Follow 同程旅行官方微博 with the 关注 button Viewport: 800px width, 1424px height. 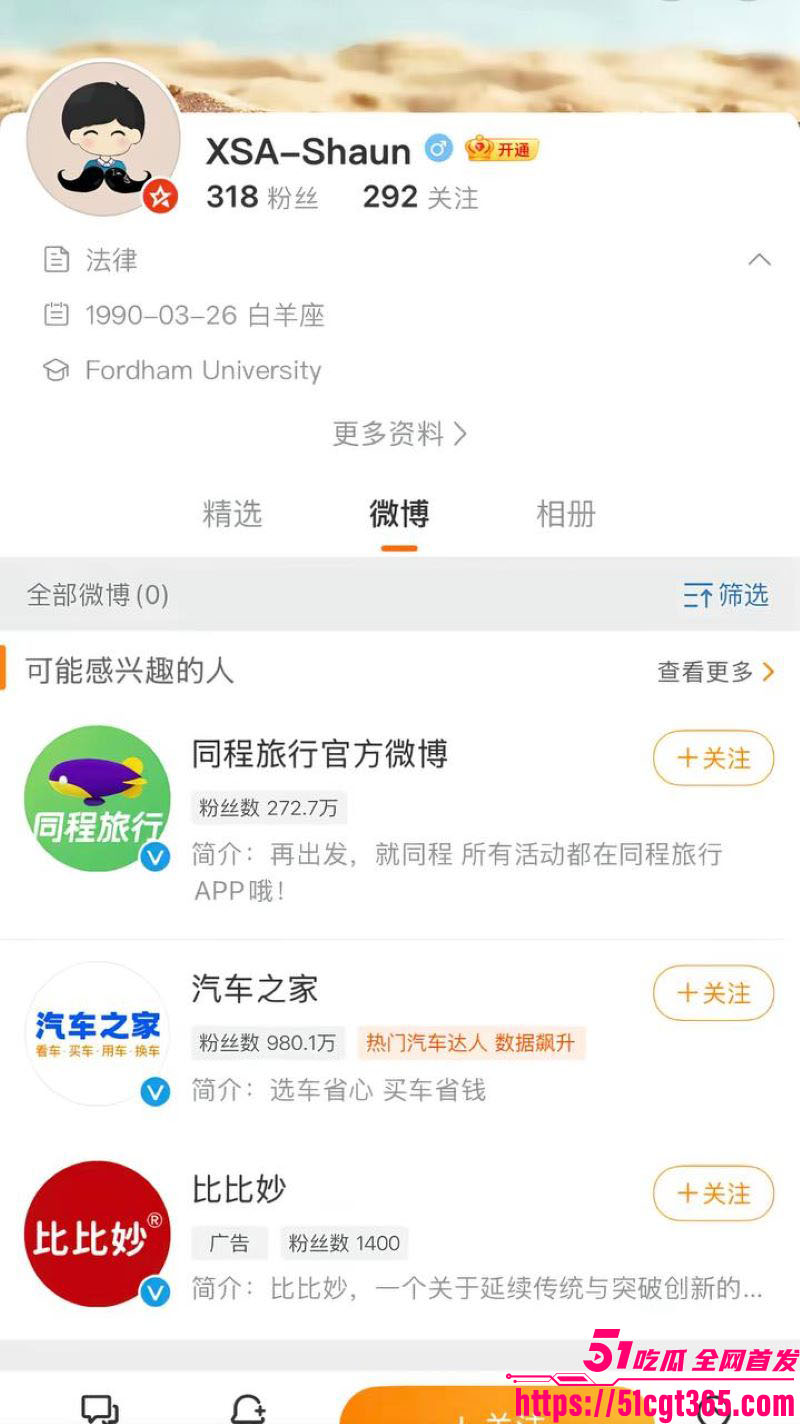(712, 758)
